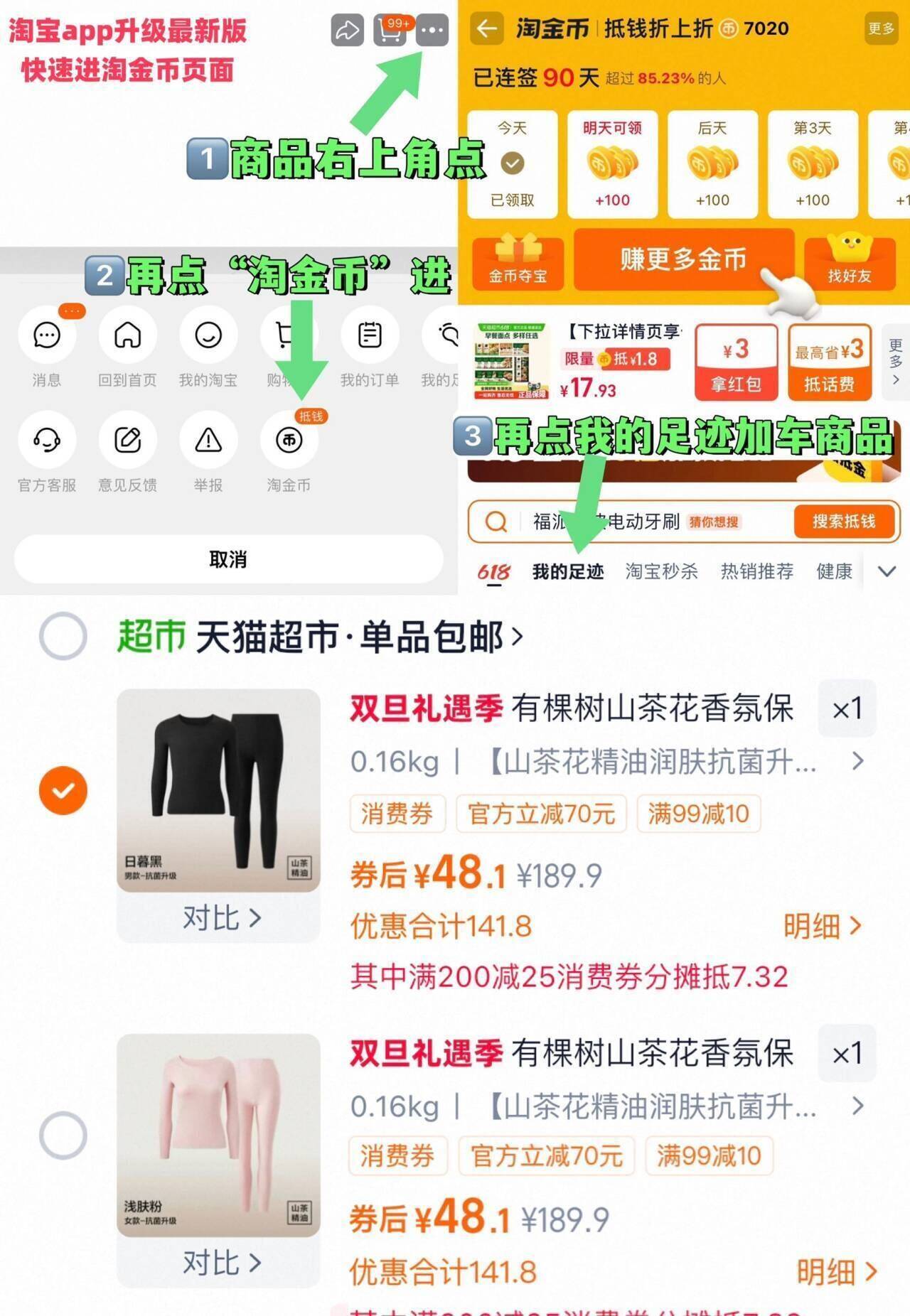Viewport: 910px width, 1316px height.
Task: Tap the collected 已领取 coin progress marker
Action: pos(513,163)
